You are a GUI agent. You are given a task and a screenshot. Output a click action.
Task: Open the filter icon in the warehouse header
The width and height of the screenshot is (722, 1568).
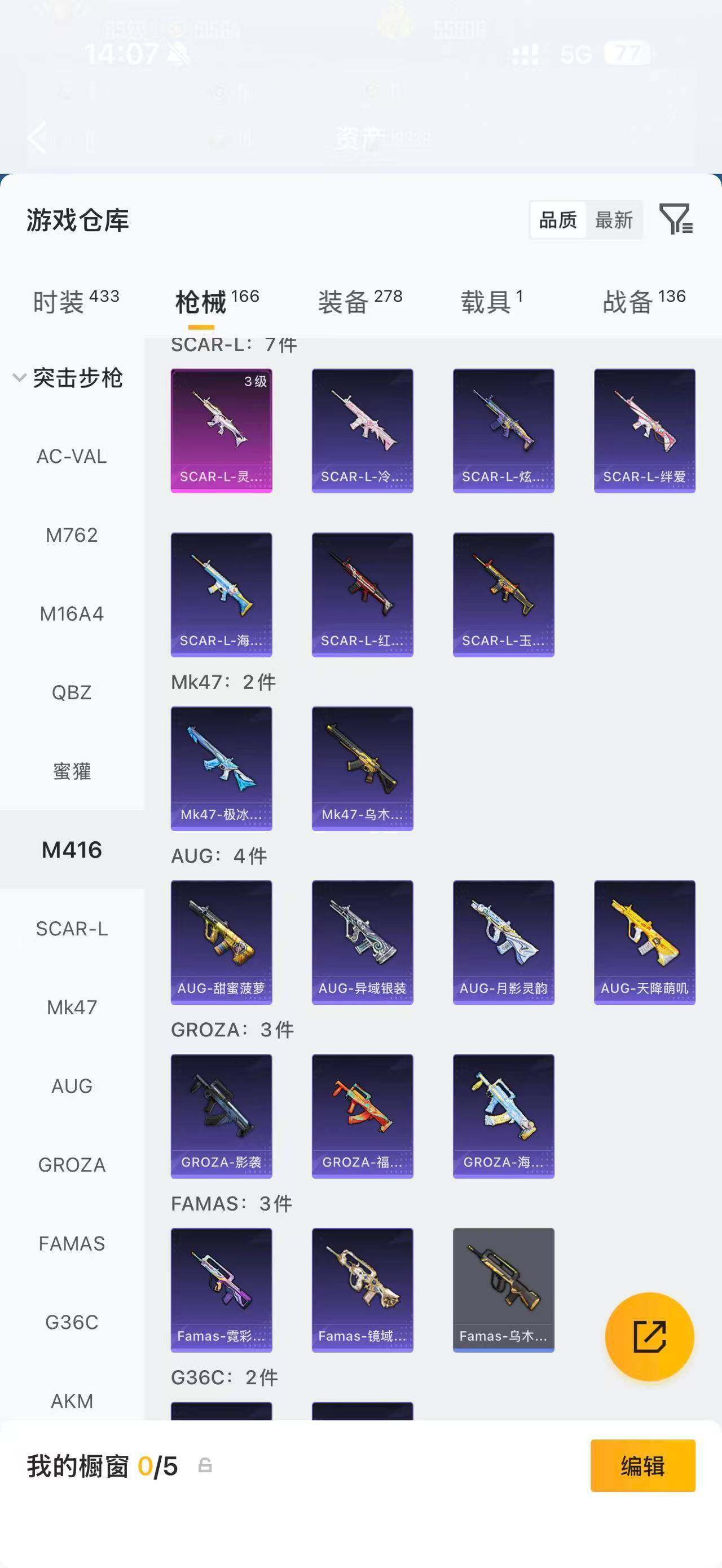coord(676,219)
